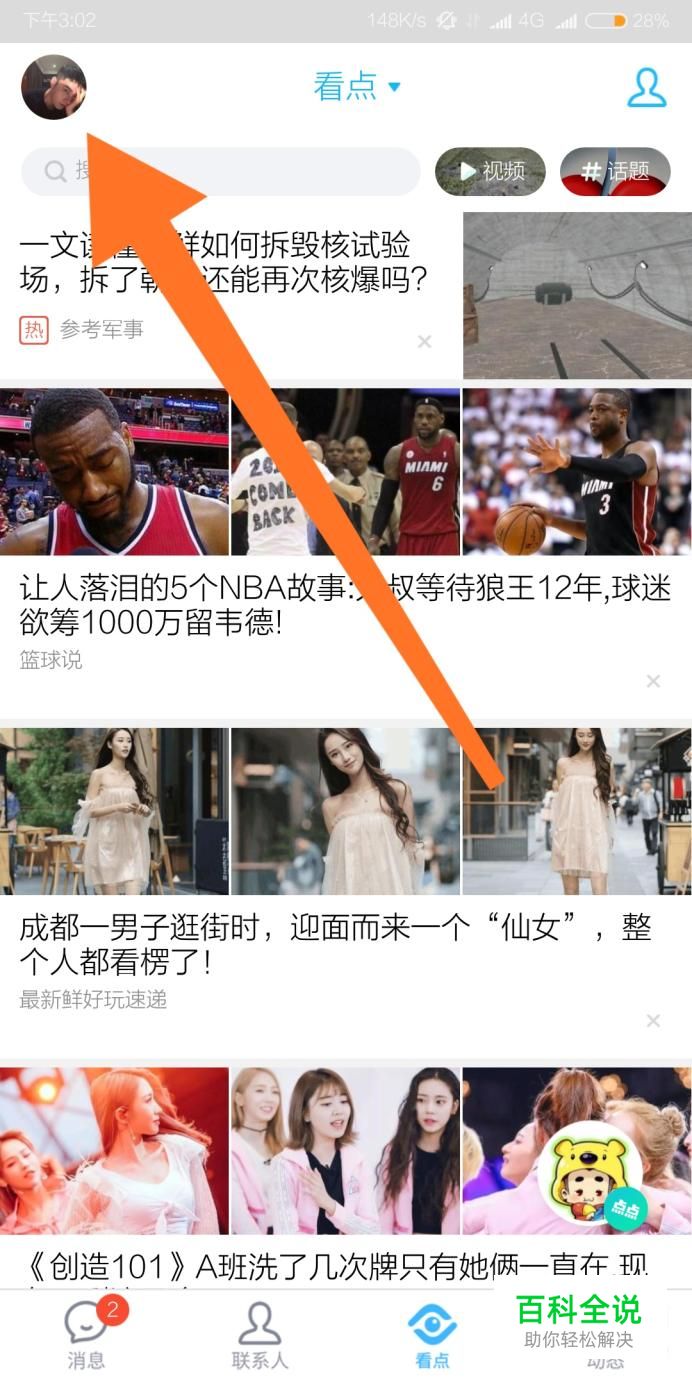Dismiss the 篮球说 article

tap(653, 681)
